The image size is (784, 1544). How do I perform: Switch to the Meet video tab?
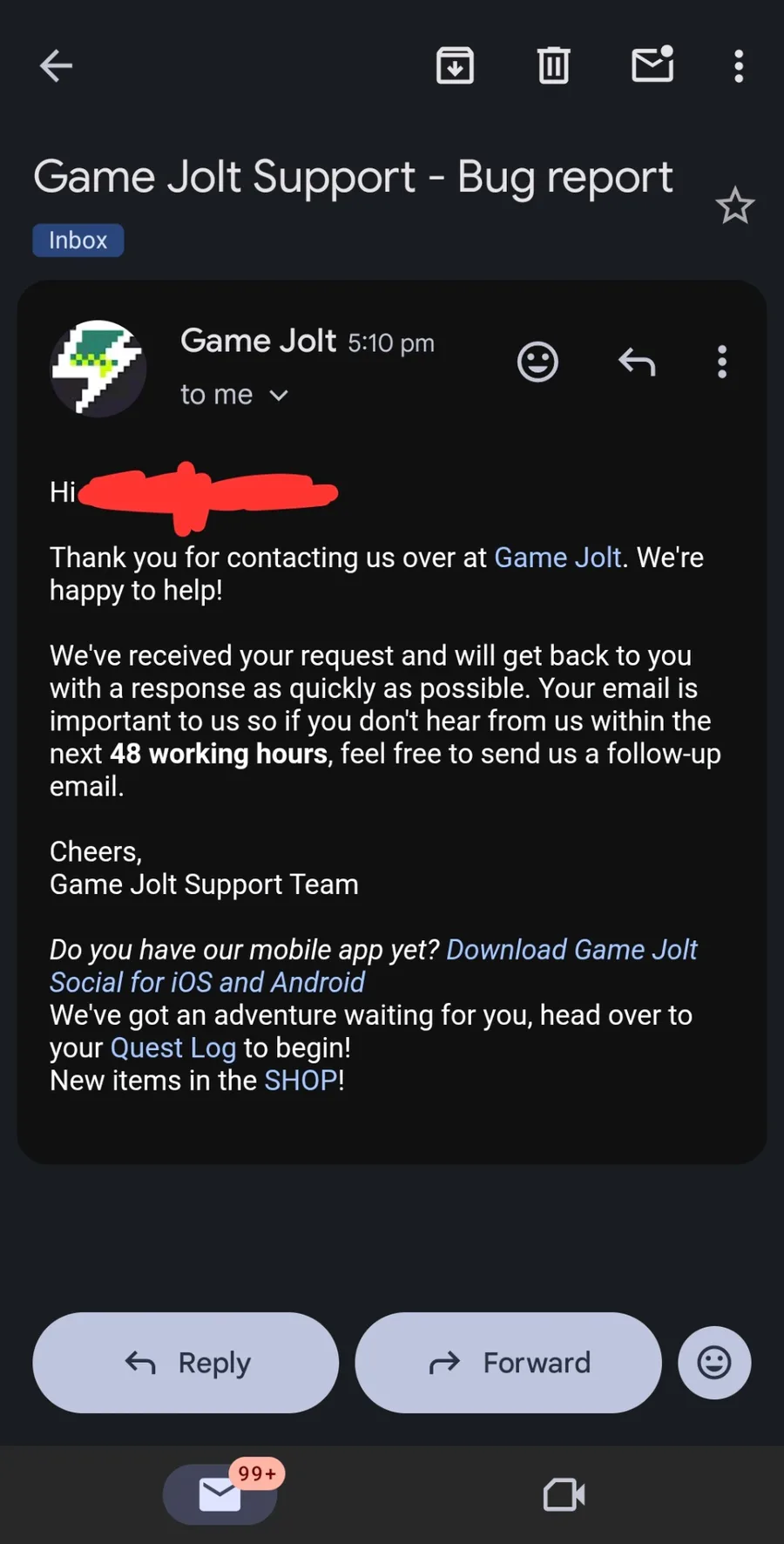(x=564, y=1495)
